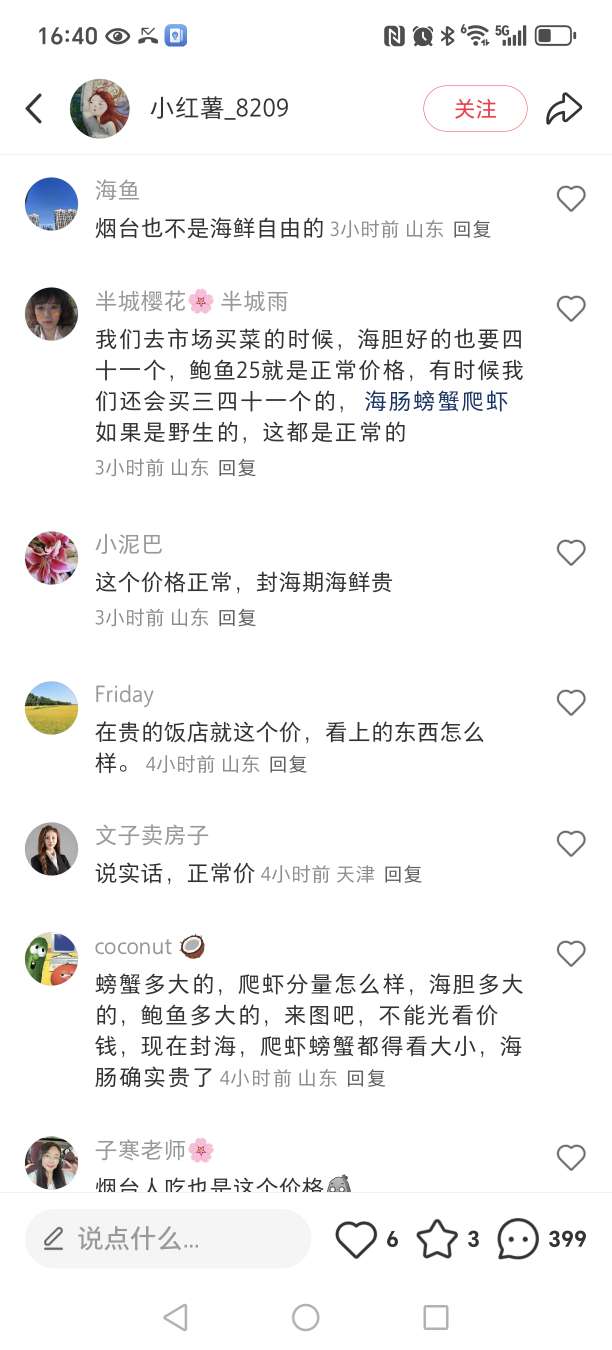Like the post via bottom heart icon
This screenshot has width=612, height=1350.
coord(356,1239)
